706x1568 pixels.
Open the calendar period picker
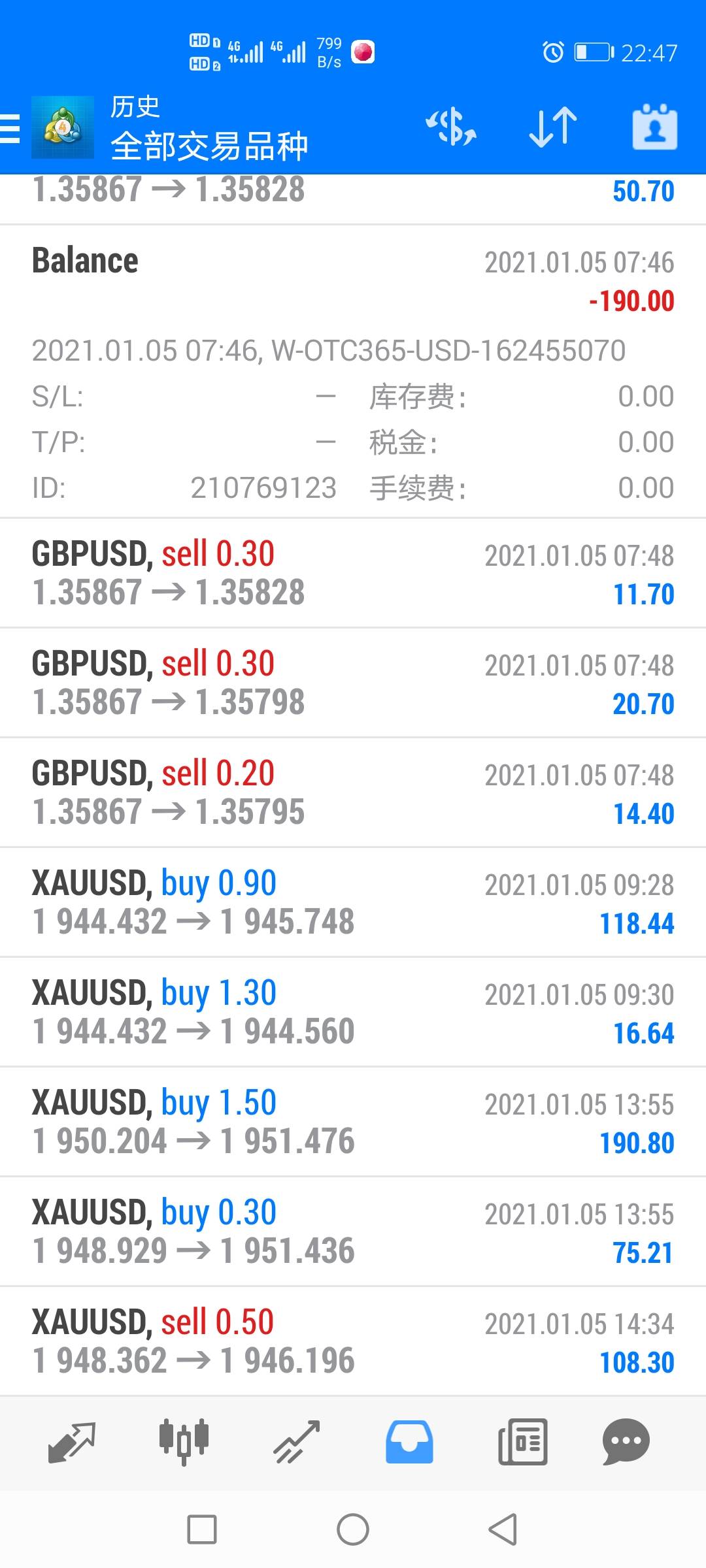click(x=654, y=127)
